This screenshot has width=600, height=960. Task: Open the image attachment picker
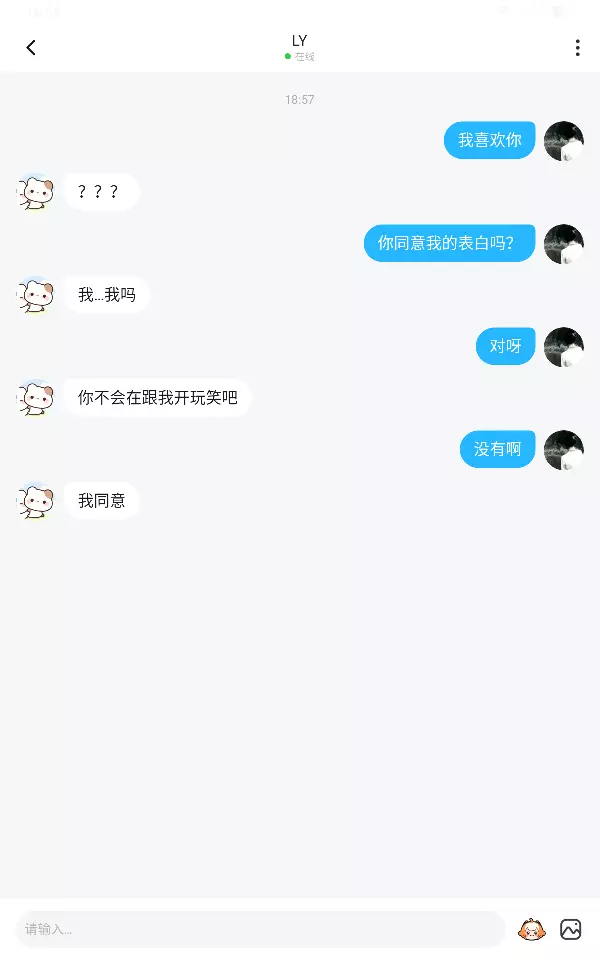pyautogui.click(x=571, y=929)
